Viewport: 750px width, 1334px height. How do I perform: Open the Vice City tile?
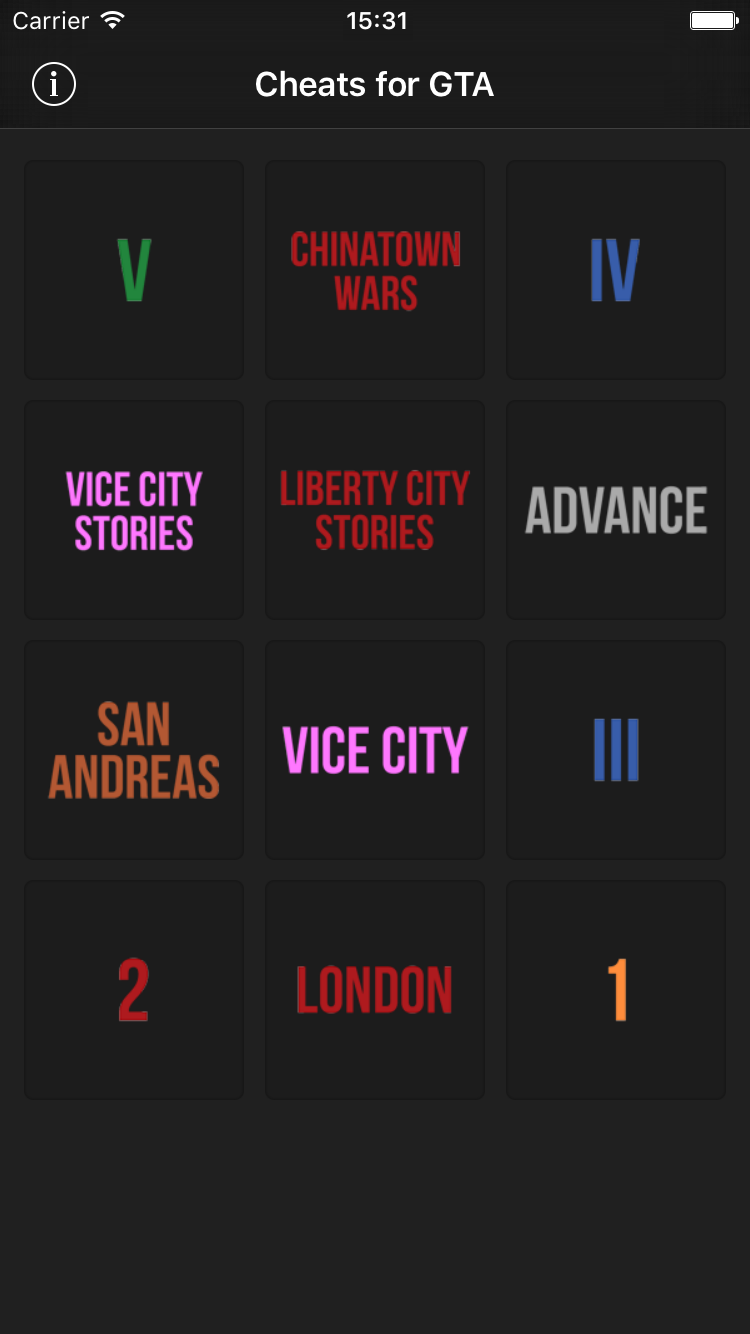375,750
